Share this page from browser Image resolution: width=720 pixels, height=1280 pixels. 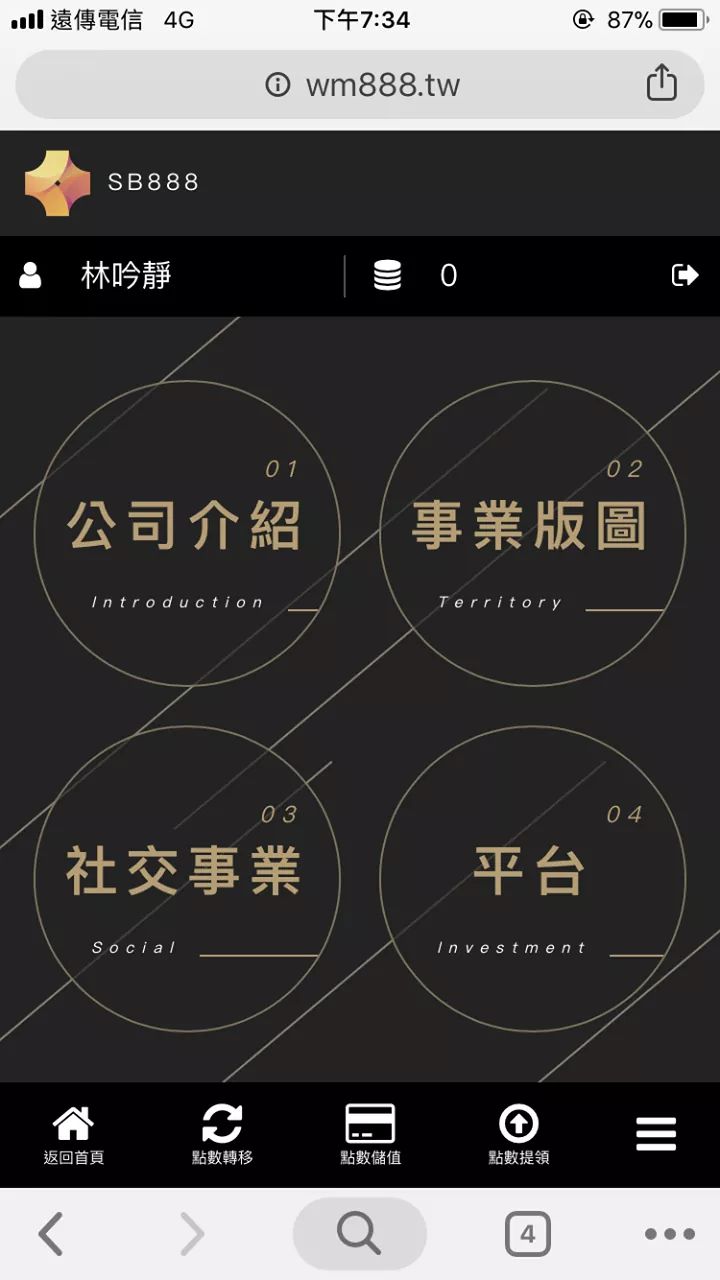tap(661, 83)
